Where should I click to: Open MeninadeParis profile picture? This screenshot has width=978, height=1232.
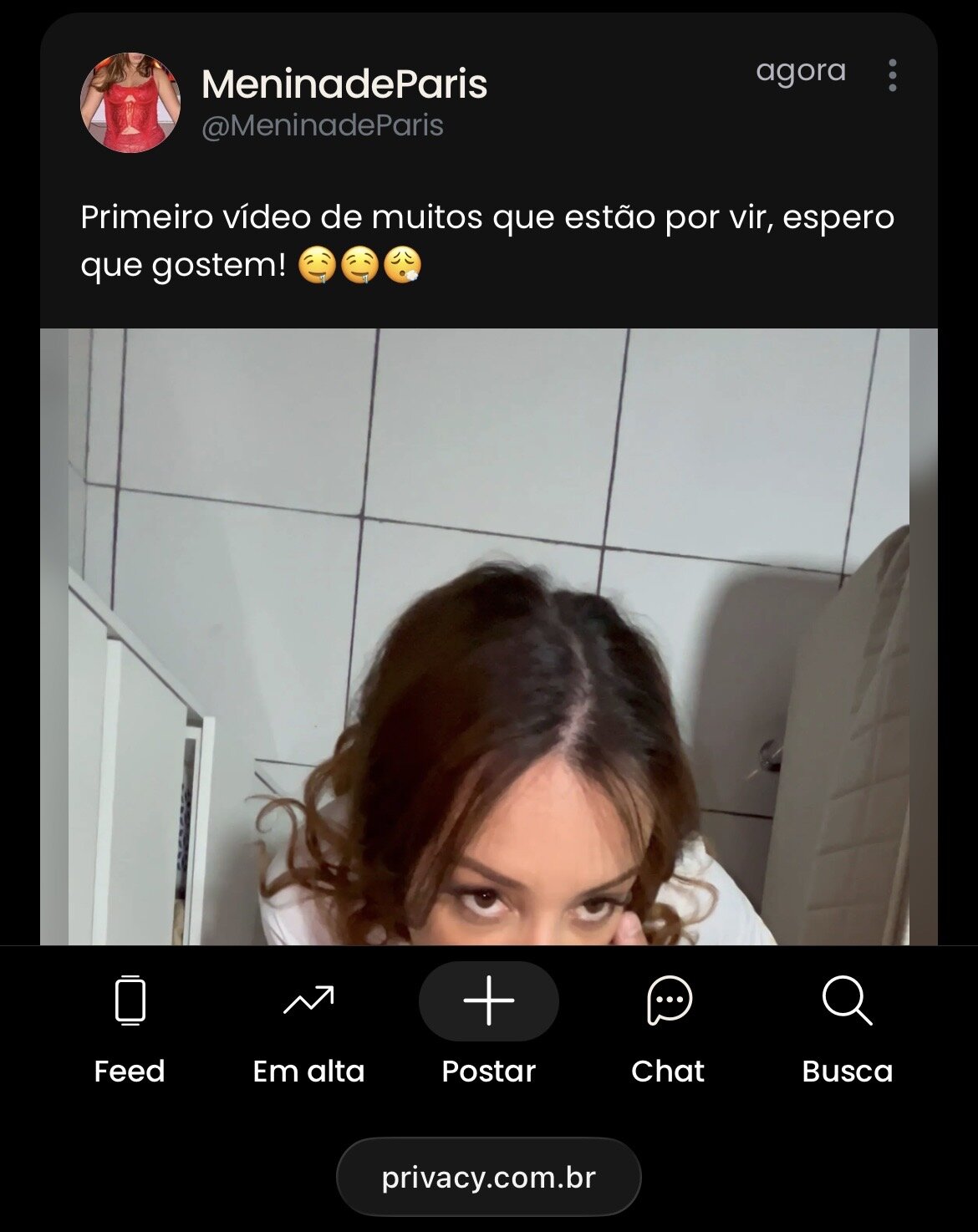click(130, 103)
